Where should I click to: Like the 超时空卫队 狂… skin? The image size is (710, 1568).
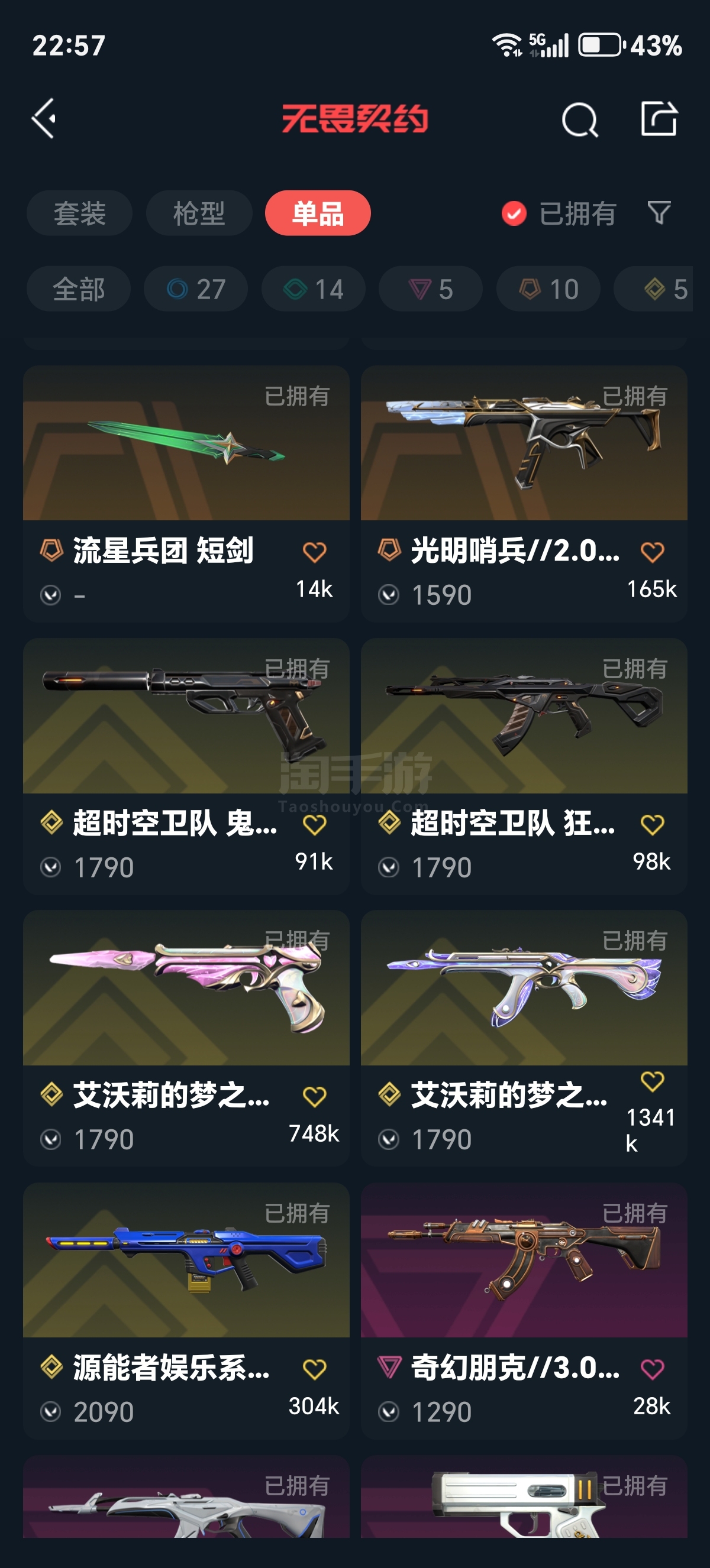click(652, 825)
